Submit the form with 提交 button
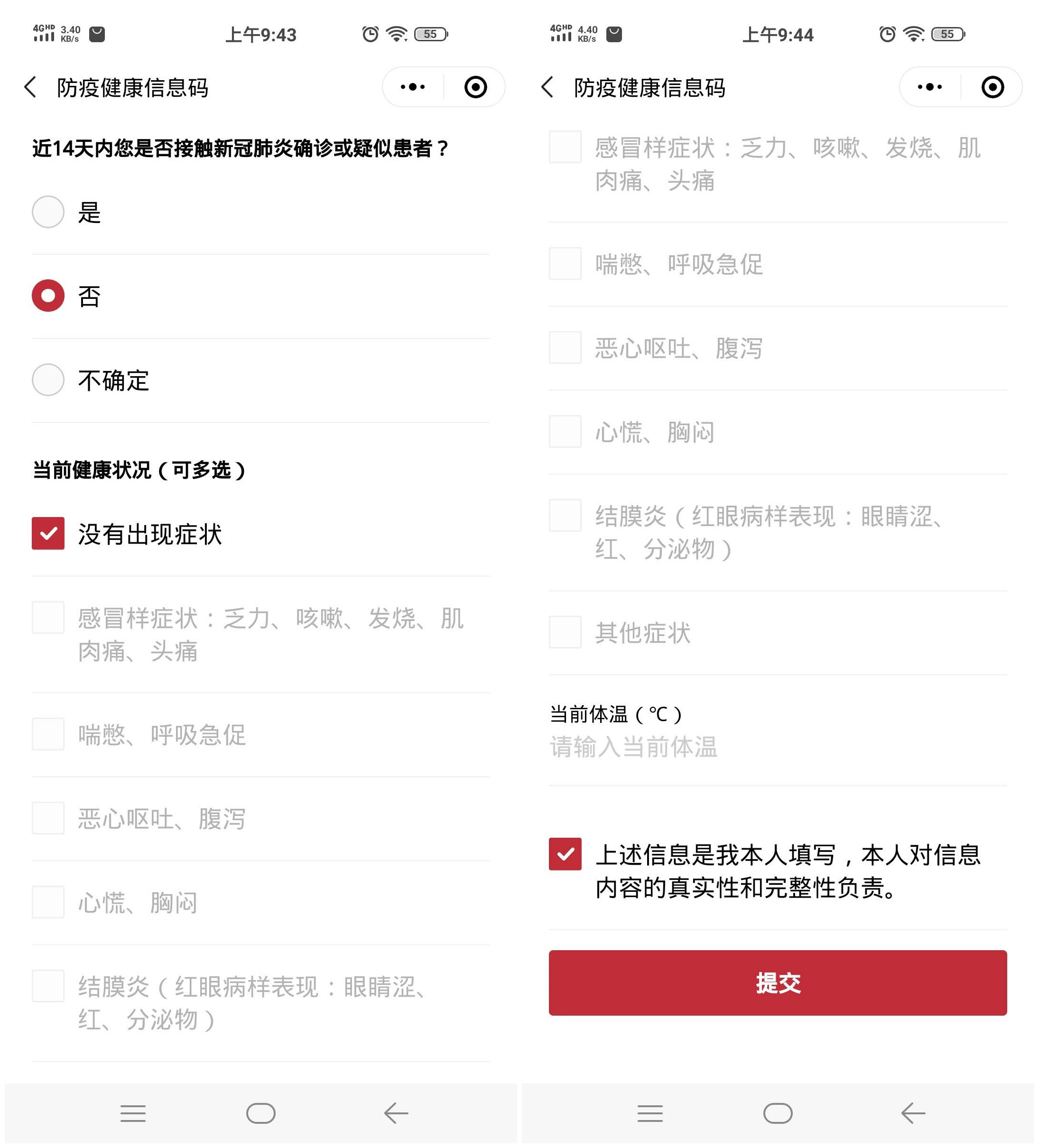 pyautogui.click(x=778, y=983)
